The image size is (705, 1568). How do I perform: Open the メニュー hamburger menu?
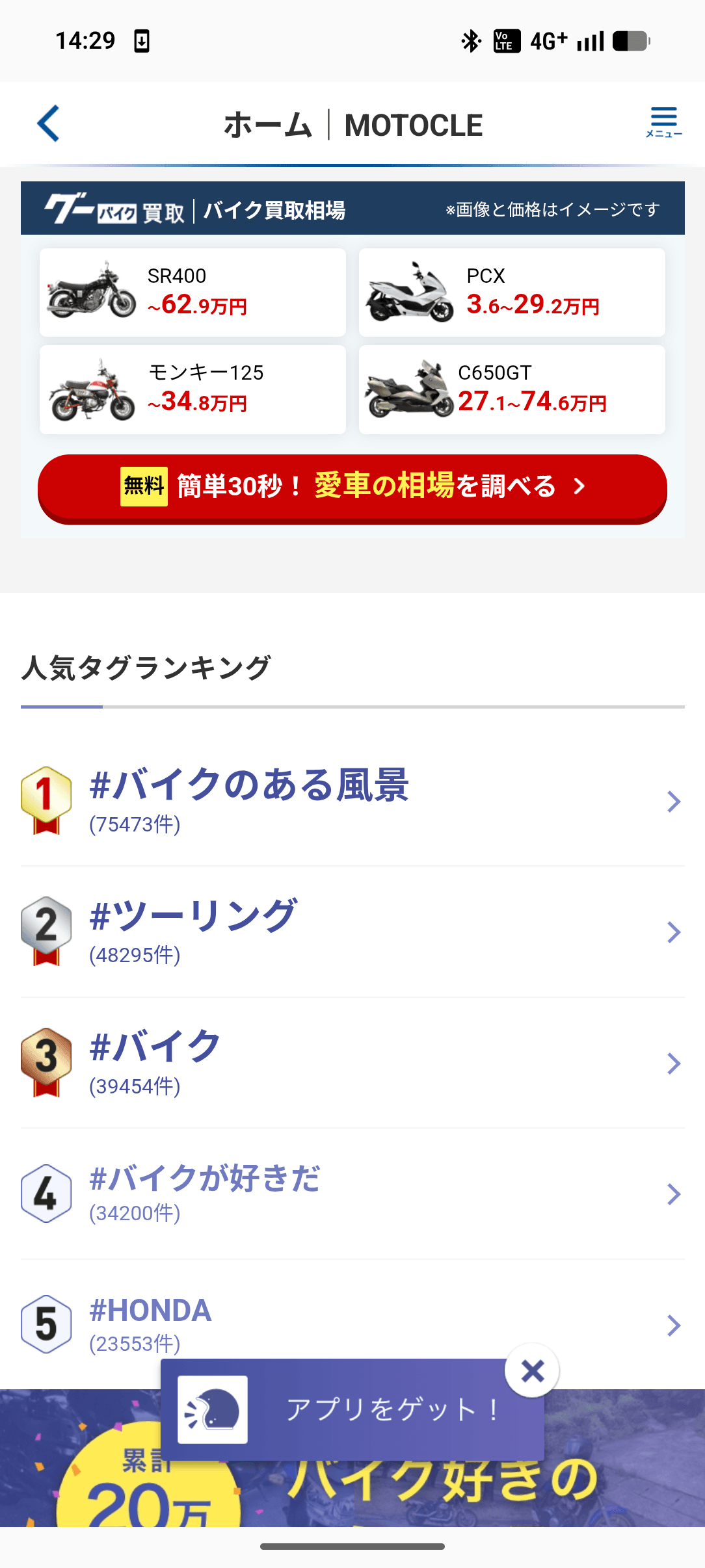pos(663,122)
